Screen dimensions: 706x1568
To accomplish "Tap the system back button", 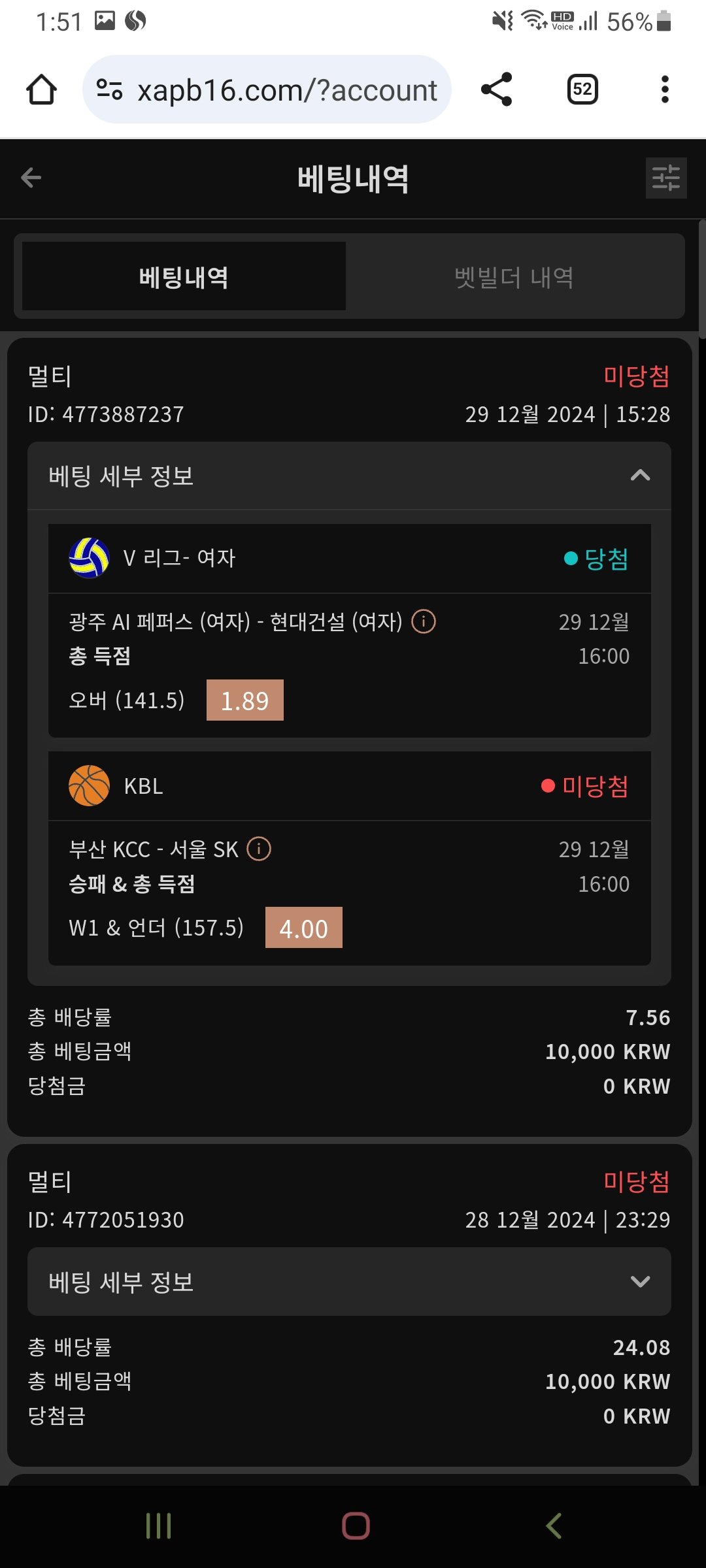I will (x=554, y=1526).
